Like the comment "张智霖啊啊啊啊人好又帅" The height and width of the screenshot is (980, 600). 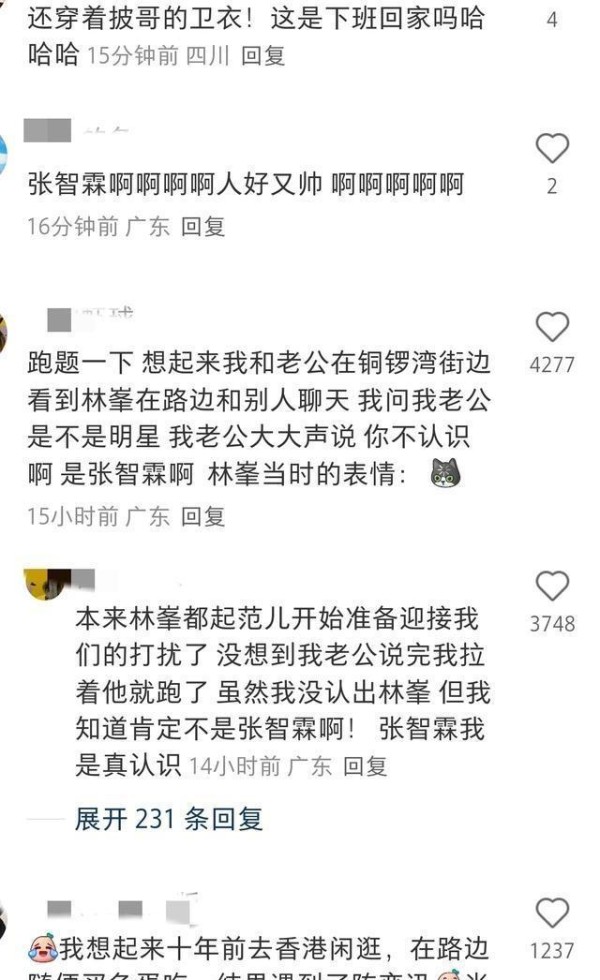coord(552,150)
